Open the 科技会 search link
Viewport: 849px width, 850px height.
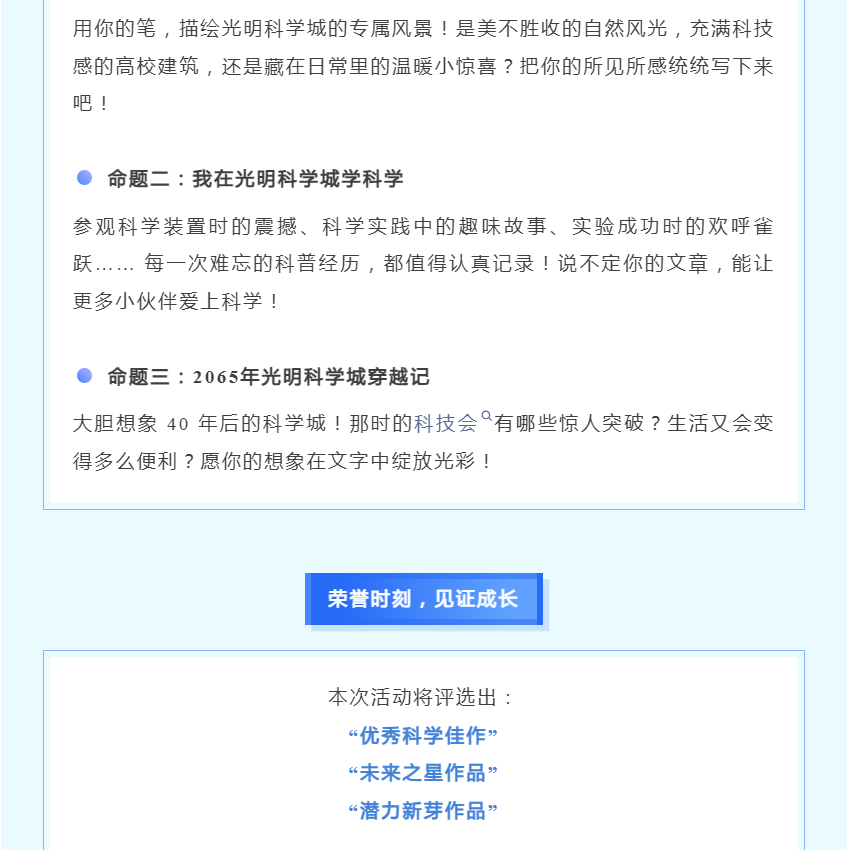[x=447, y=424]
